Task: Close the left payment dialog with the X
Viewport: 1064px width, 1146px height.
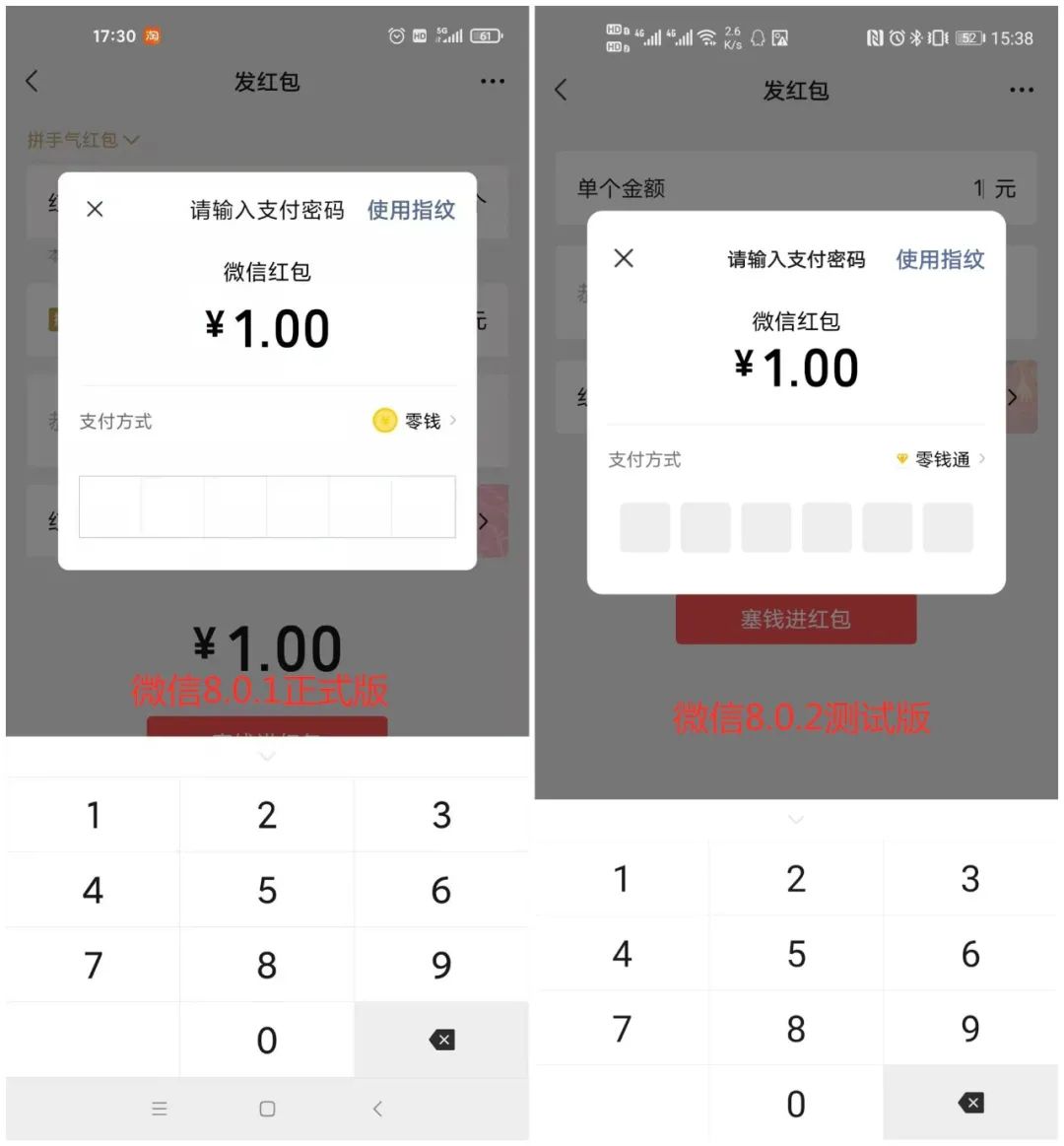Action: point(95,209)
